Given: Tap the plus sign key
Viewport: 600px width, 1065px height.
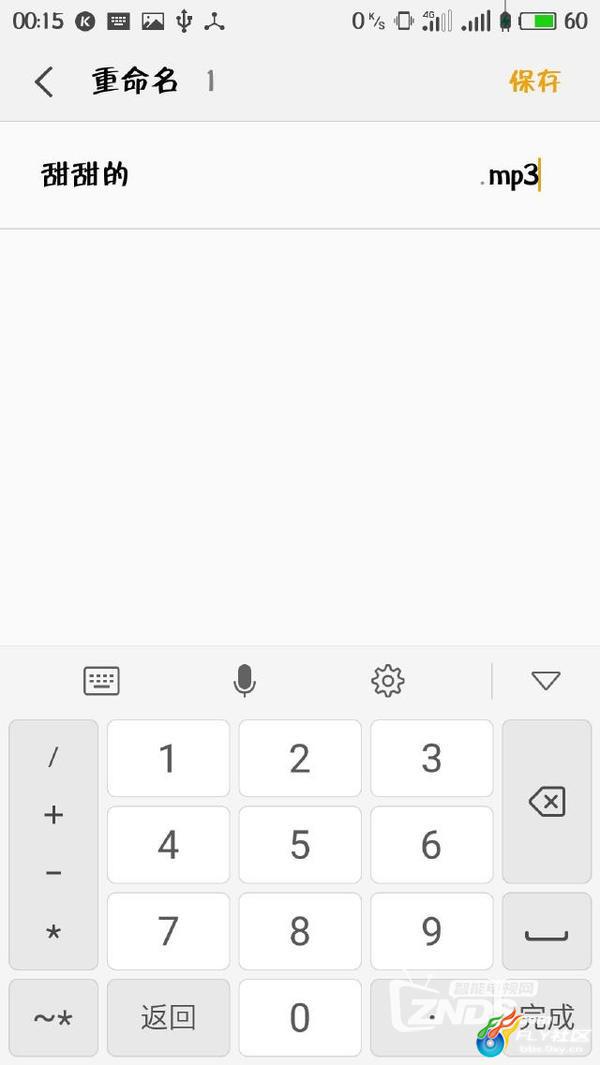Looking at the screenshot, I should coord(54,815).
